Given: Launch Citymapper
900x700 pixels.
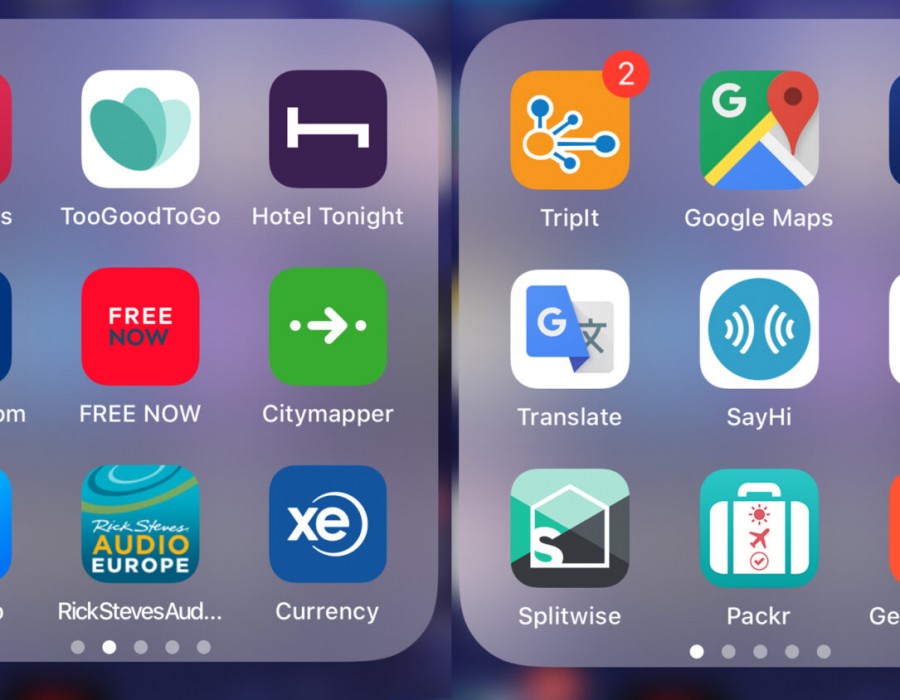Looking at the screenshot, I should click(x=328, y=327).
